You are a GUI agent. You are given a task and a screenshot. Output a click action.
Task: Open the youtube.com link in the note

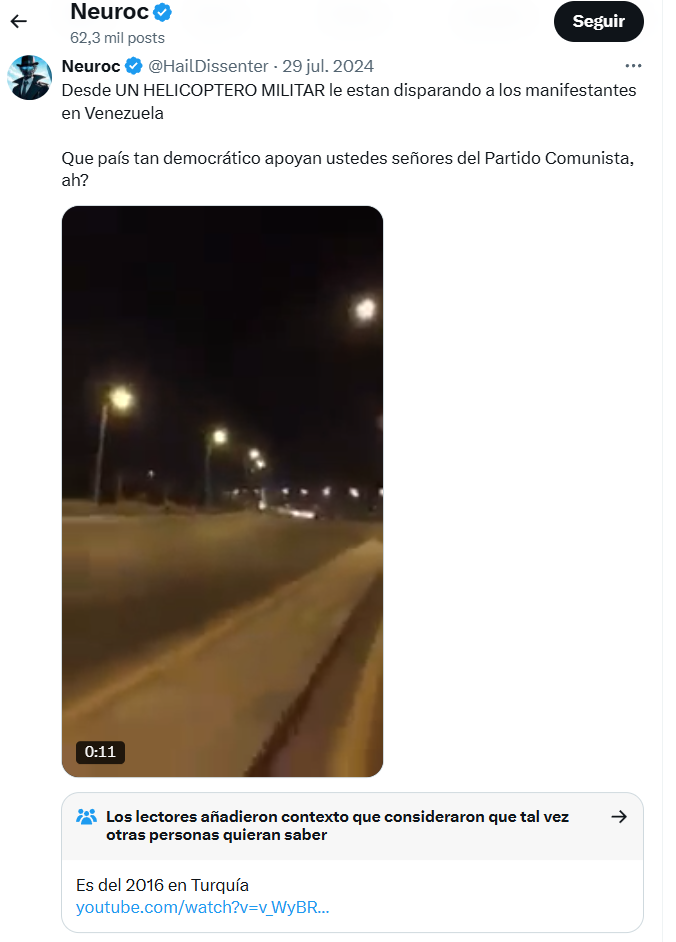203,907
